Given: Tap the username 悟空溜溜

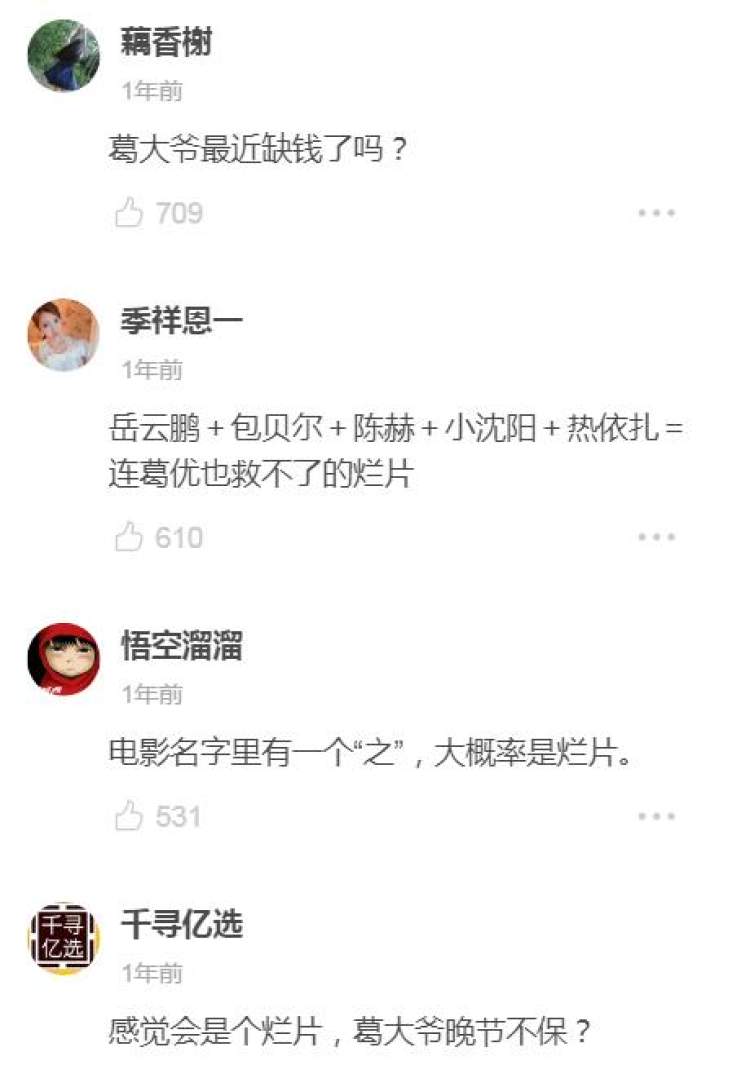Looking at the screenshot, I should (x=181, y=646).
